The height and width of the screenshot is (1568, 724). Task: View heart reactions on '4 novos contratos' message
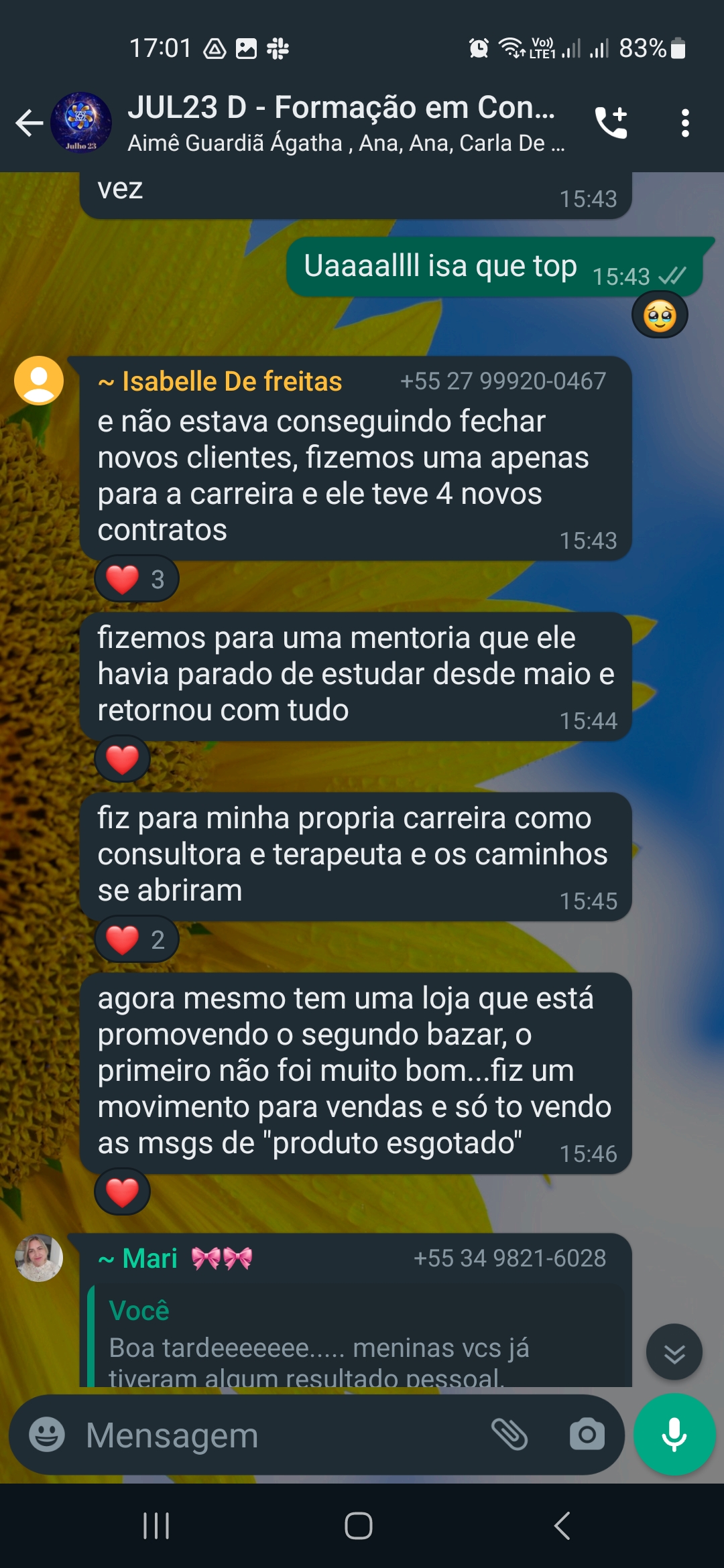click(x=137, y=579)
